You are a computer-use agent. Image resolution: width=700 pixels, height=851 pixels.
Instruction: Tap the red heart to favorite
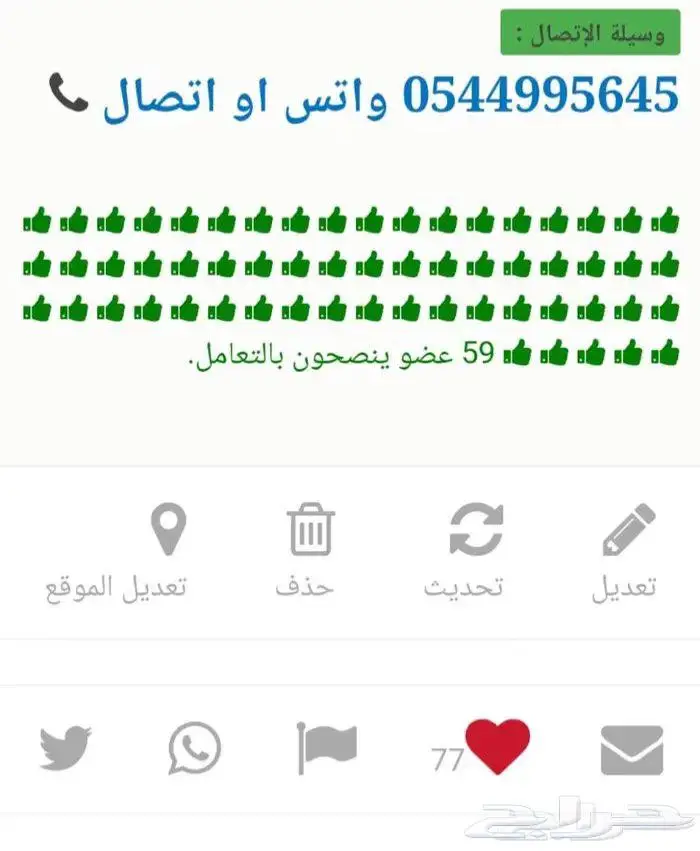point(497,746)
